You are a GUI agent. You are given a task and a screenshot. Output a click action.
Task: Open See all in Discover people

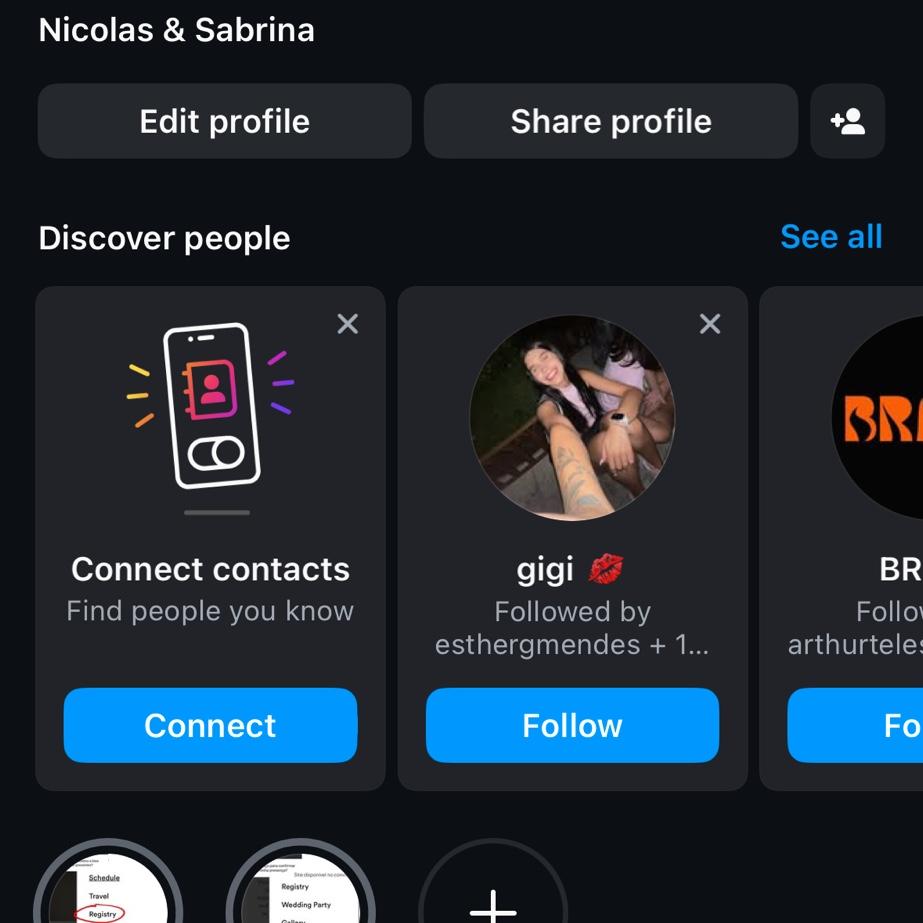[830, 237]
